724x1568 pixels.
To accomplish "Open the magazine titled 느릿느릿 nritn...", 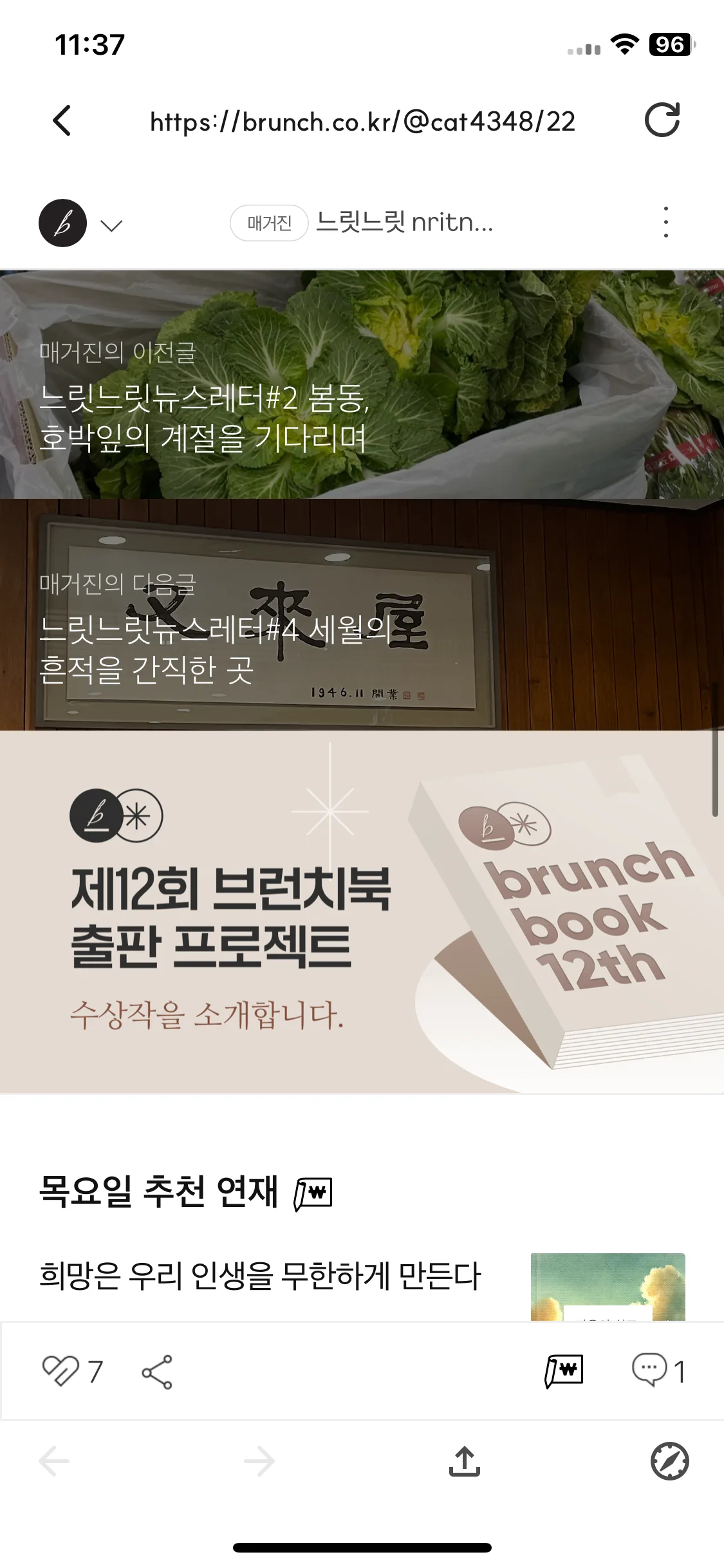I will 405,224.
